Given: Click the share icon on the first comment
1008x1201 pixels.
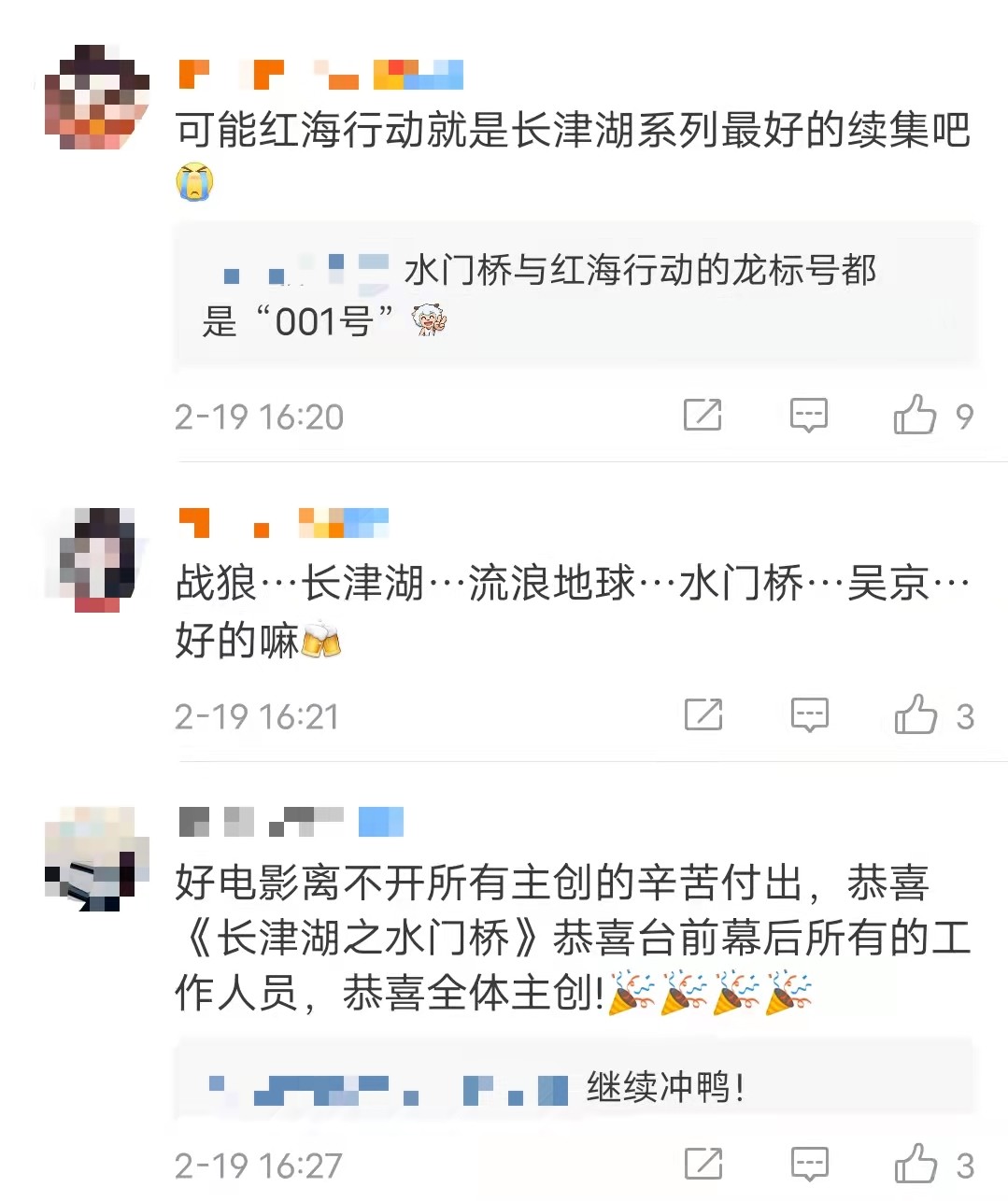Looking at the screenshot, I should (x=703, y=417).
